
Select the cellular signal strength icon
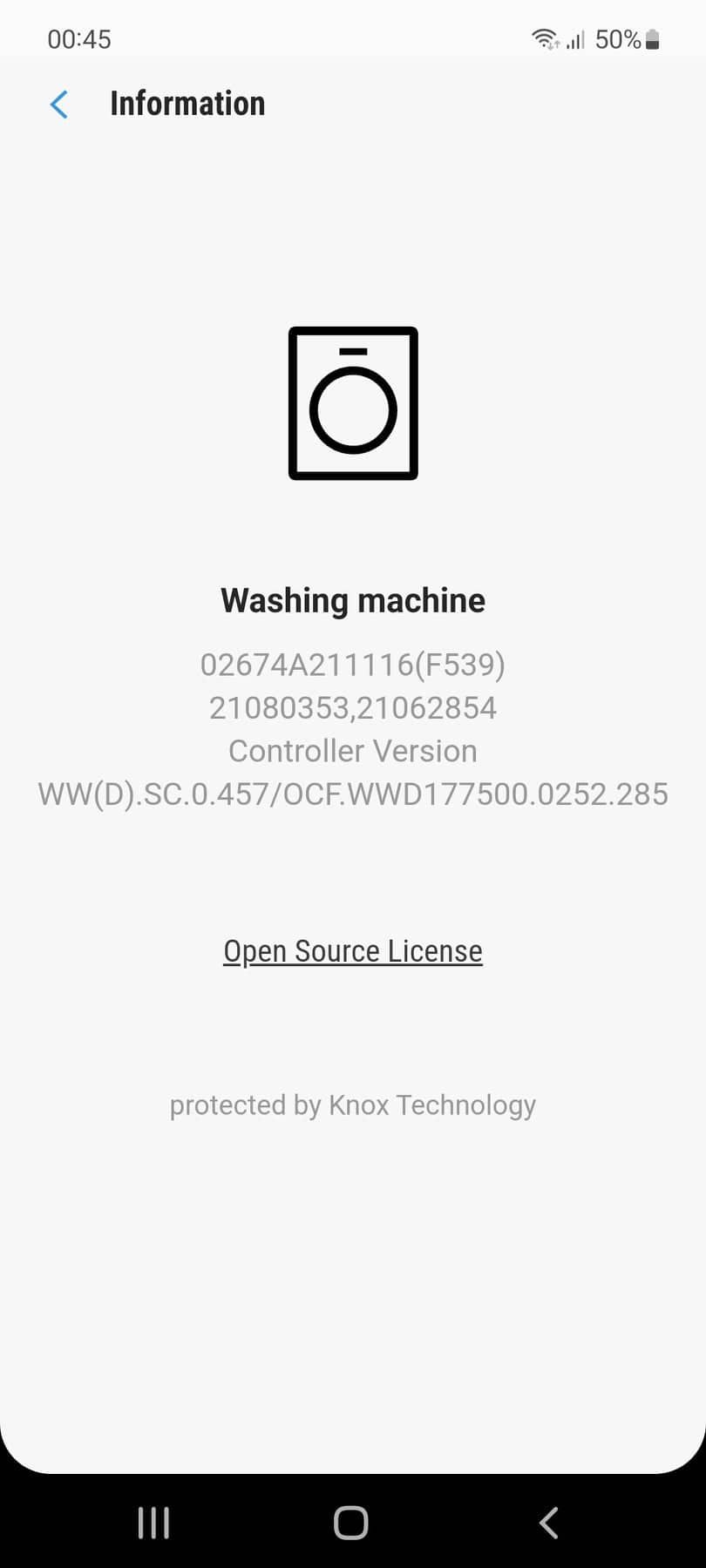pos(577,40)
